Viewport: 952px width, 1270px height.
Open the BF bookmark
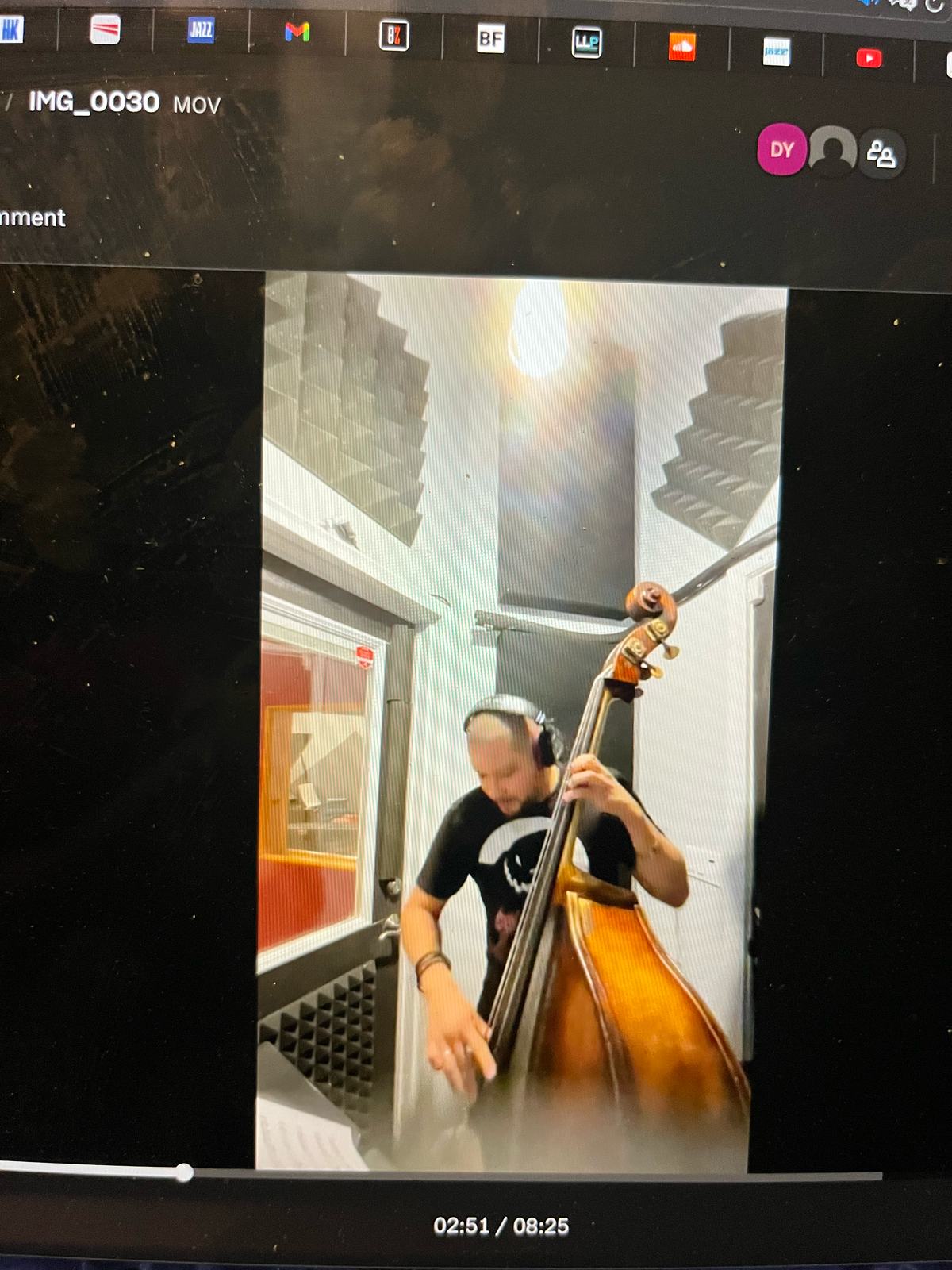click(x=490, y=38)
